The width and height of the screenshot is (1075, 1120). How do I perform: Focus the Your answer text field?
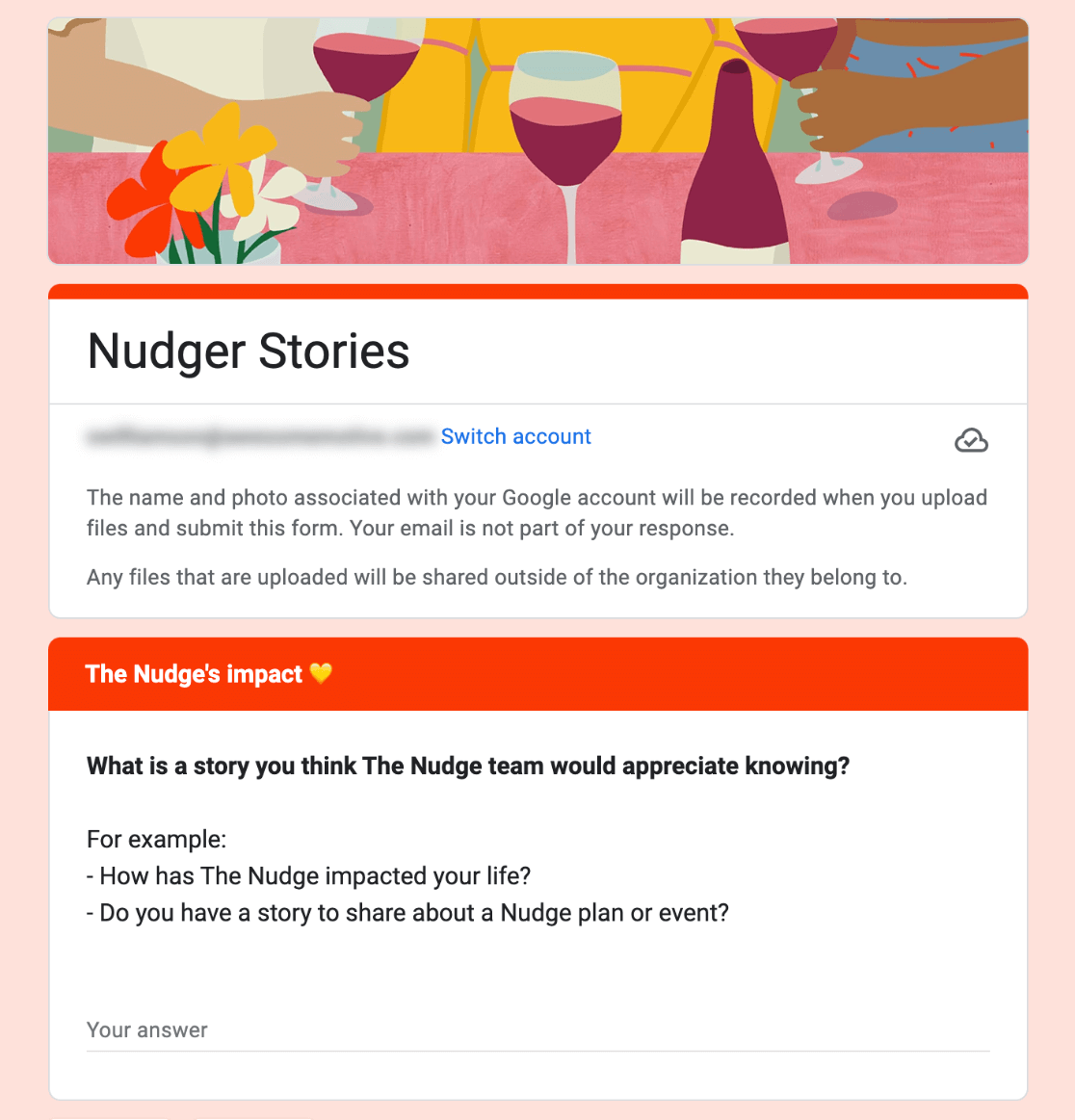point(537,1030)
